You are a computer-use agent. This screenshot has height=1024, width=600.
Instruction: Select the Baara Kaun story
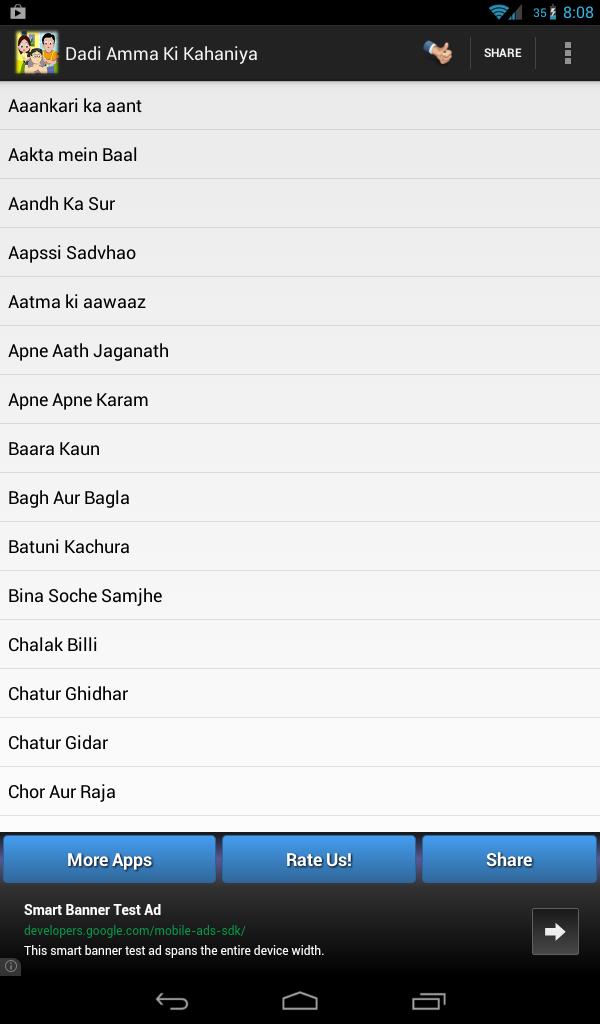(300, 449)
